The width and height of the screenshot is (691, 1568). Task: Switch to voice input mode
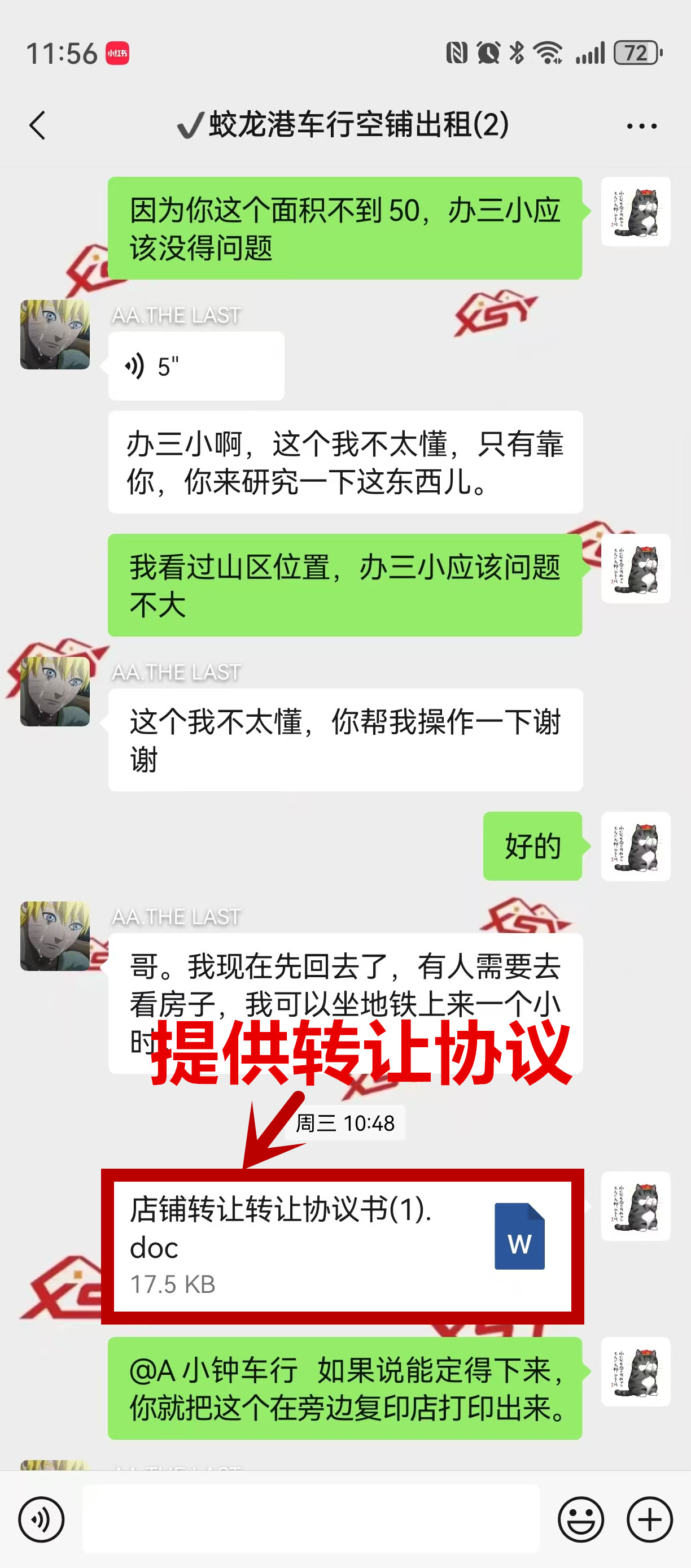pyautogui.click(x=41, y=1520)
